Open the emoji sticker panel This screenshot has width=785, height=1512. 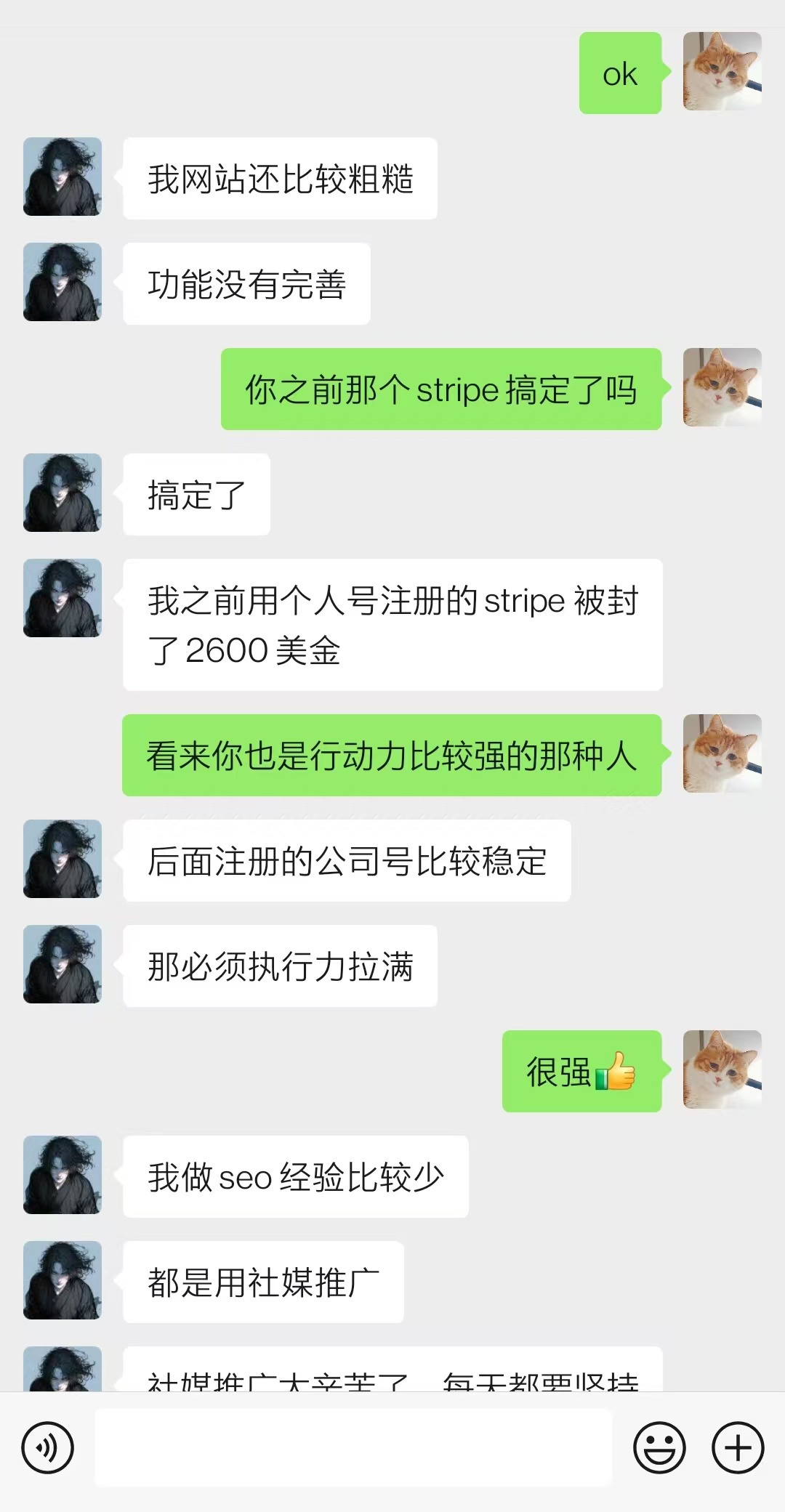click(659, 1448)
